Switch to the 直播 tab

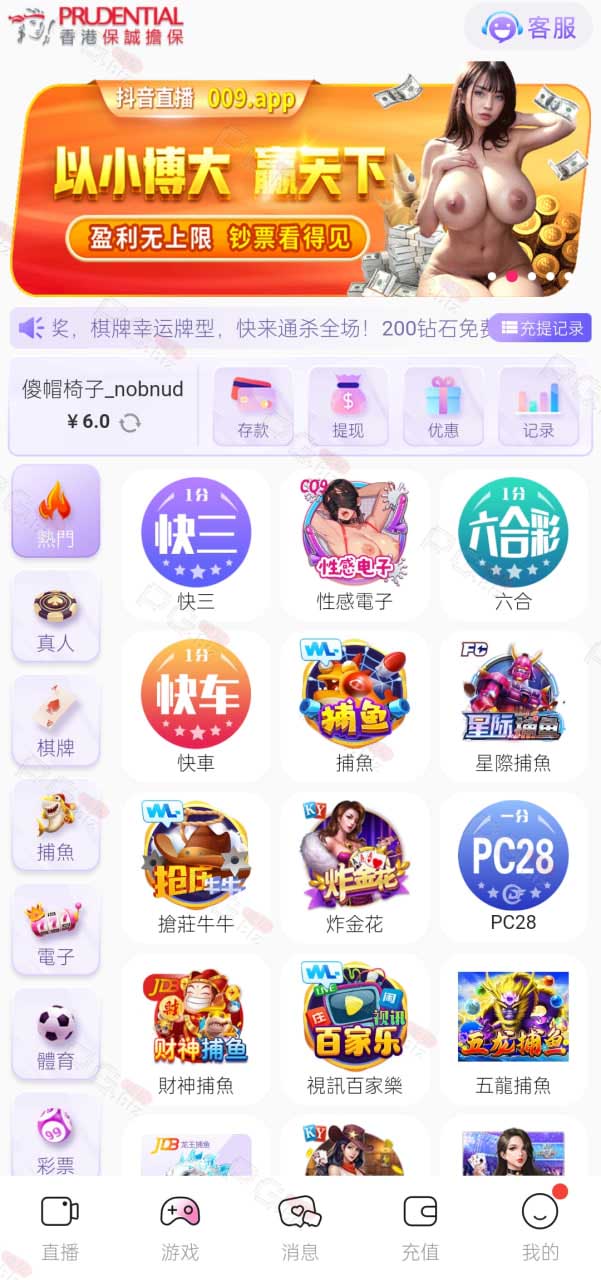[60, 1227]
